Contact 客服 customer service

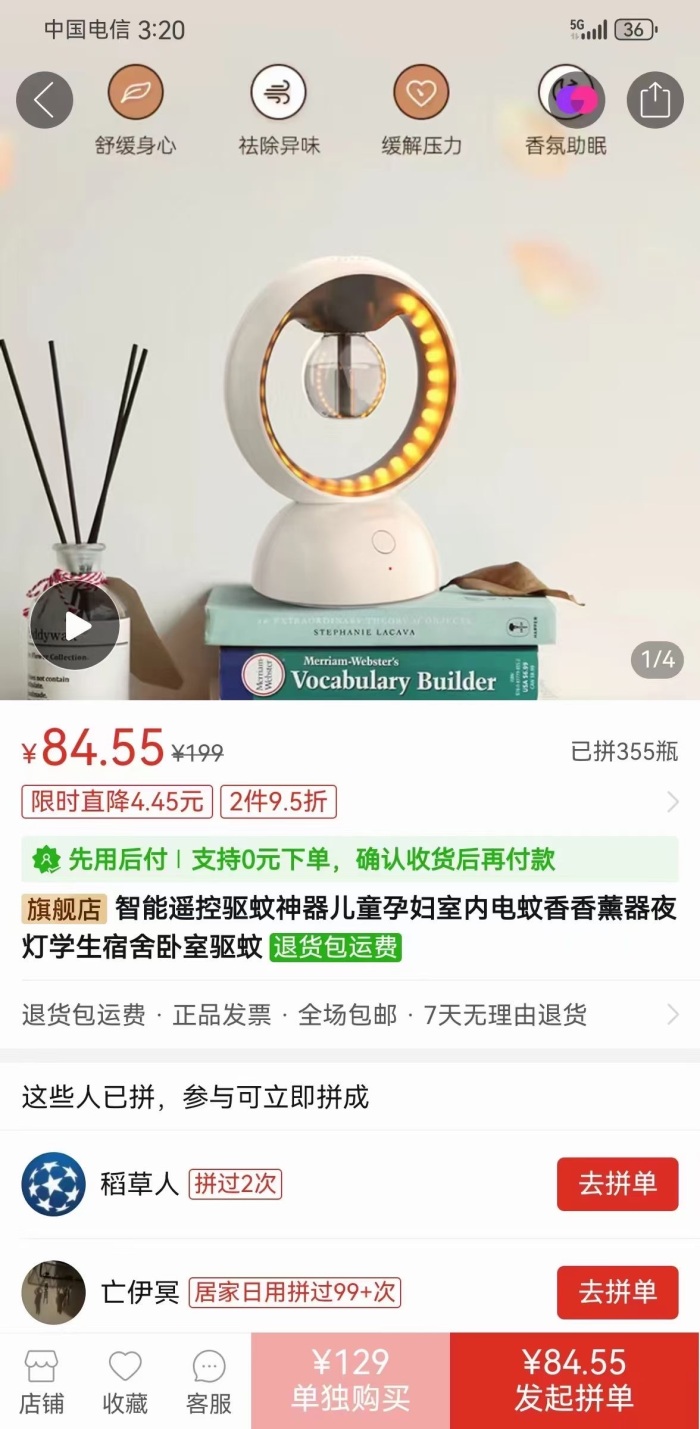209,1381
